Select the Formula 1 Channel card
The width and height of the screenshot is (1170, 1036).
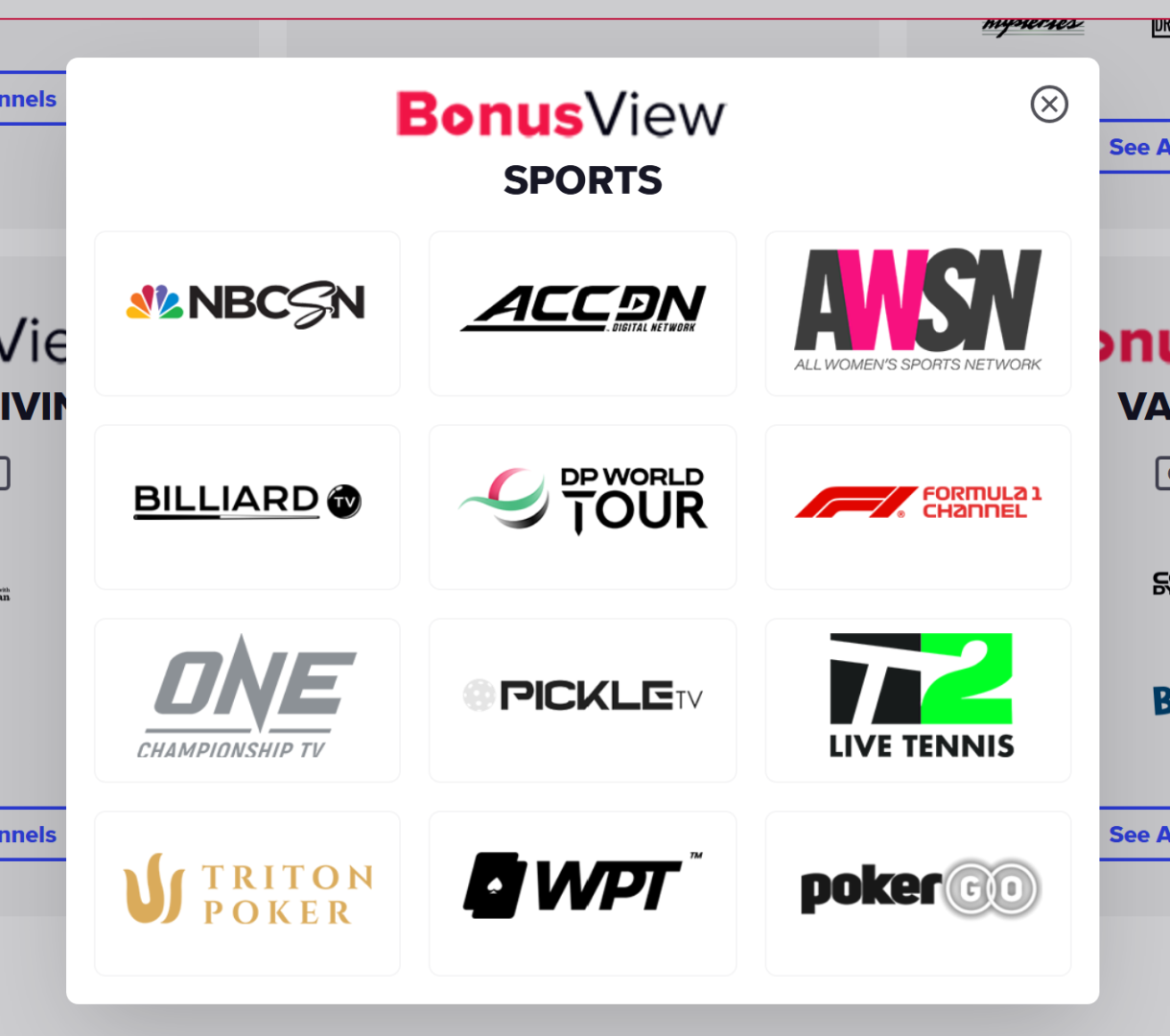(x=918, y=506)
